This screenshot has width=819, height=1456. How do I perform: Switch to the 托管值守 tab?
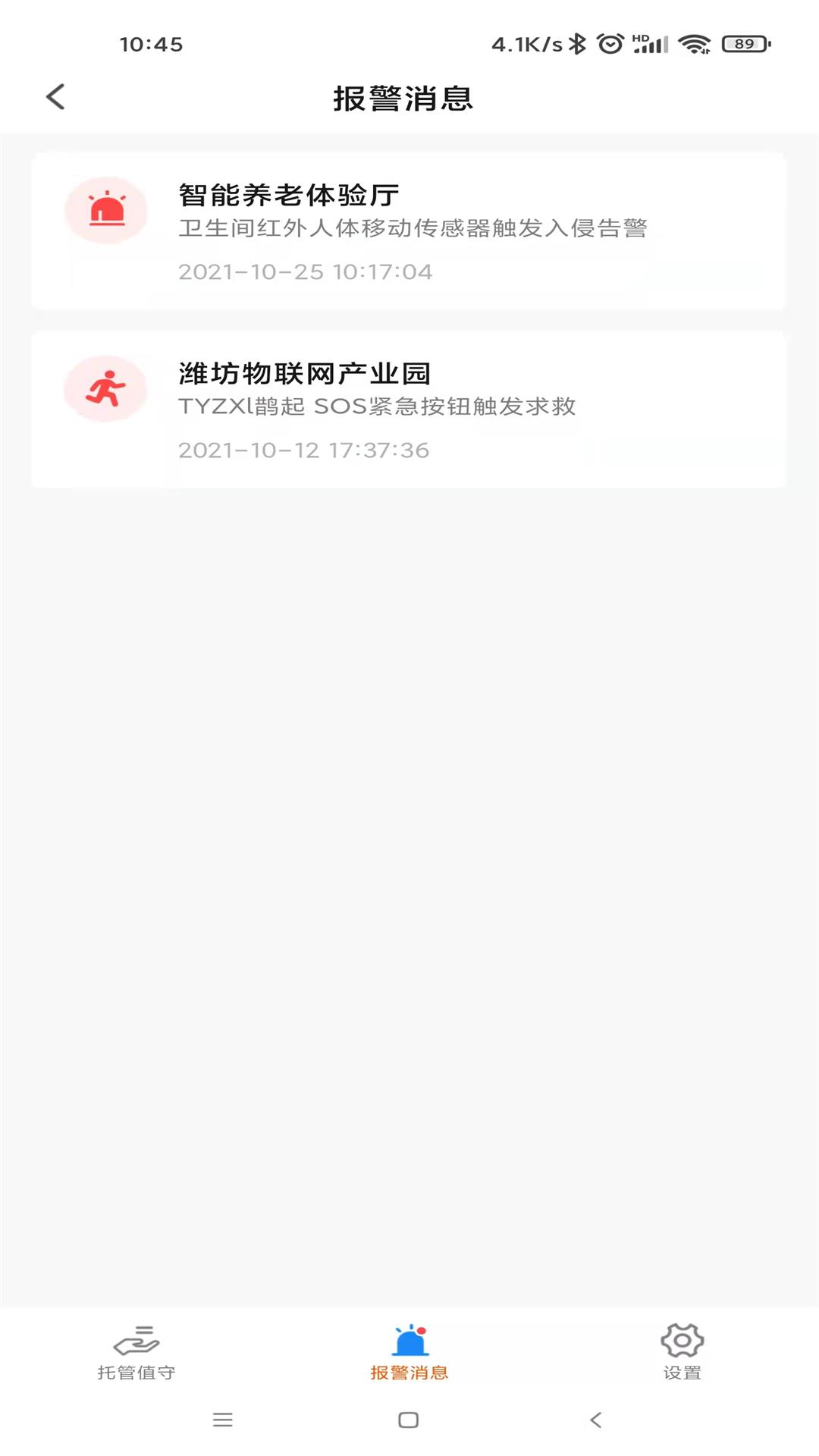click(x=136, y=1352)
